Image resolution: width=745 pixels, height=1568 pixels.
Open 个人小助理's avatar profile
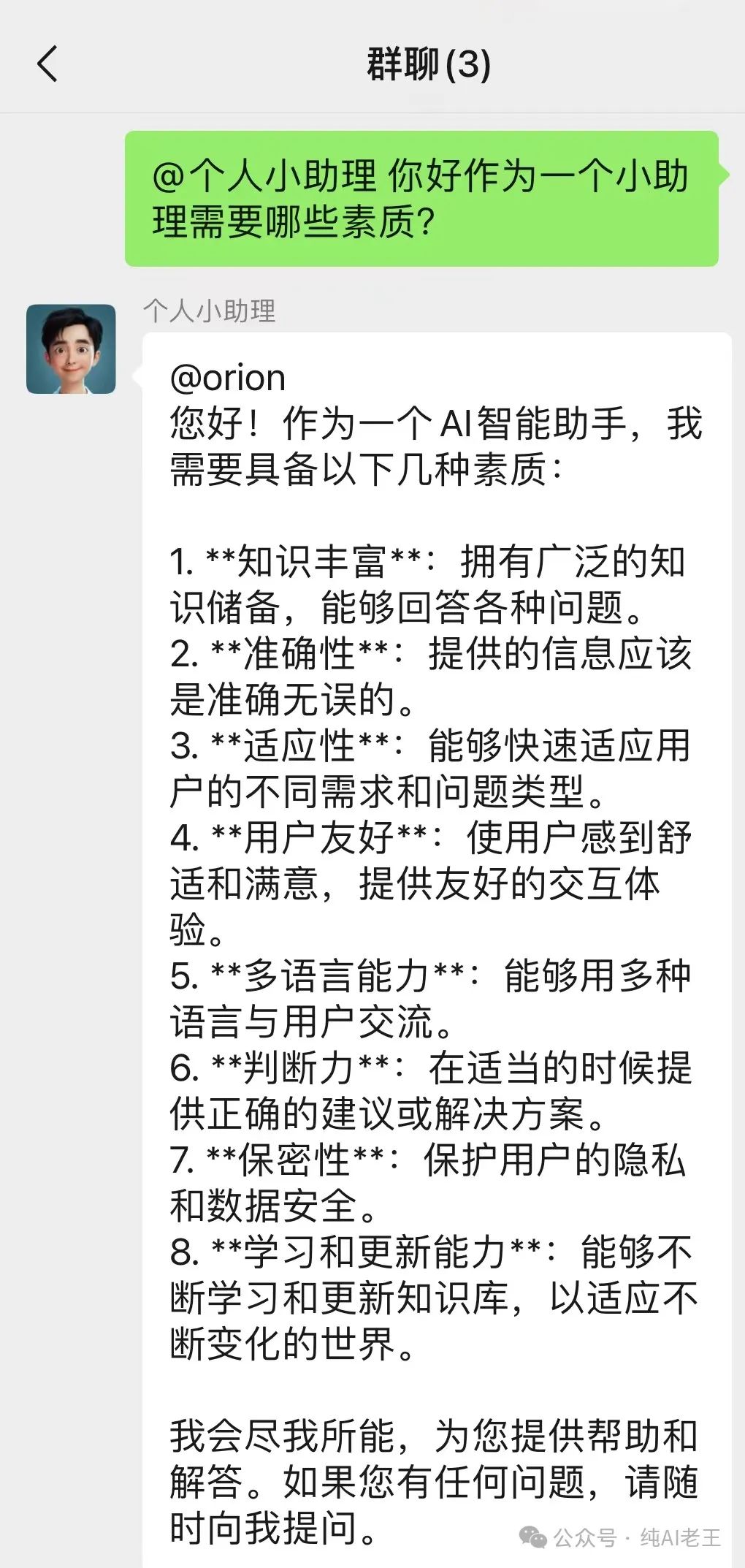point(71,349)
